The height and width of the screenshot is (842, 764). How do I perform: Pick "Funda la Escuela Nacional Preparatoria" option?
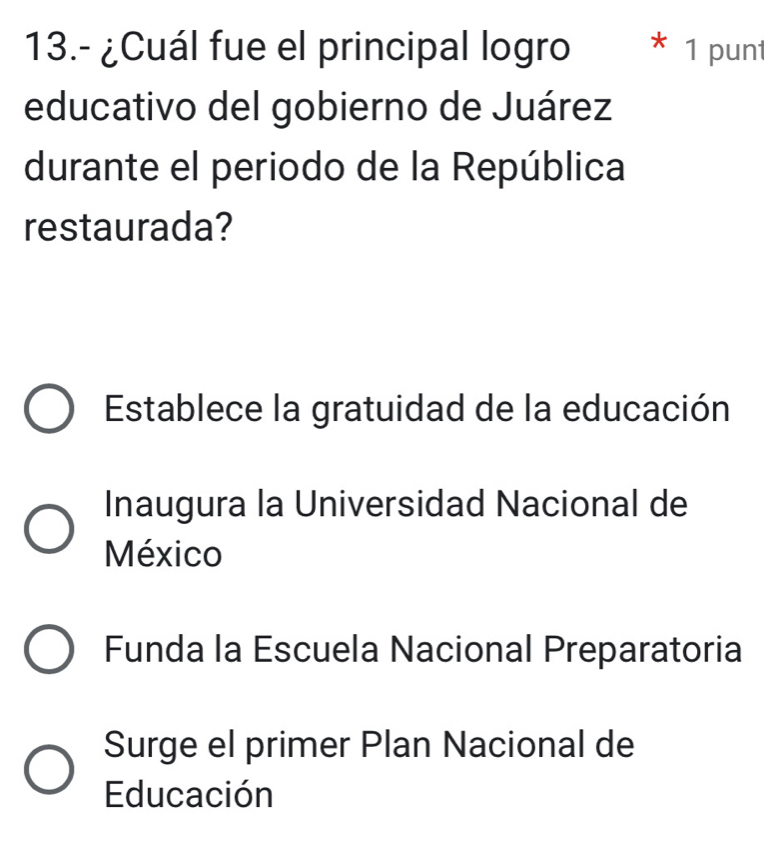(48, 652)
